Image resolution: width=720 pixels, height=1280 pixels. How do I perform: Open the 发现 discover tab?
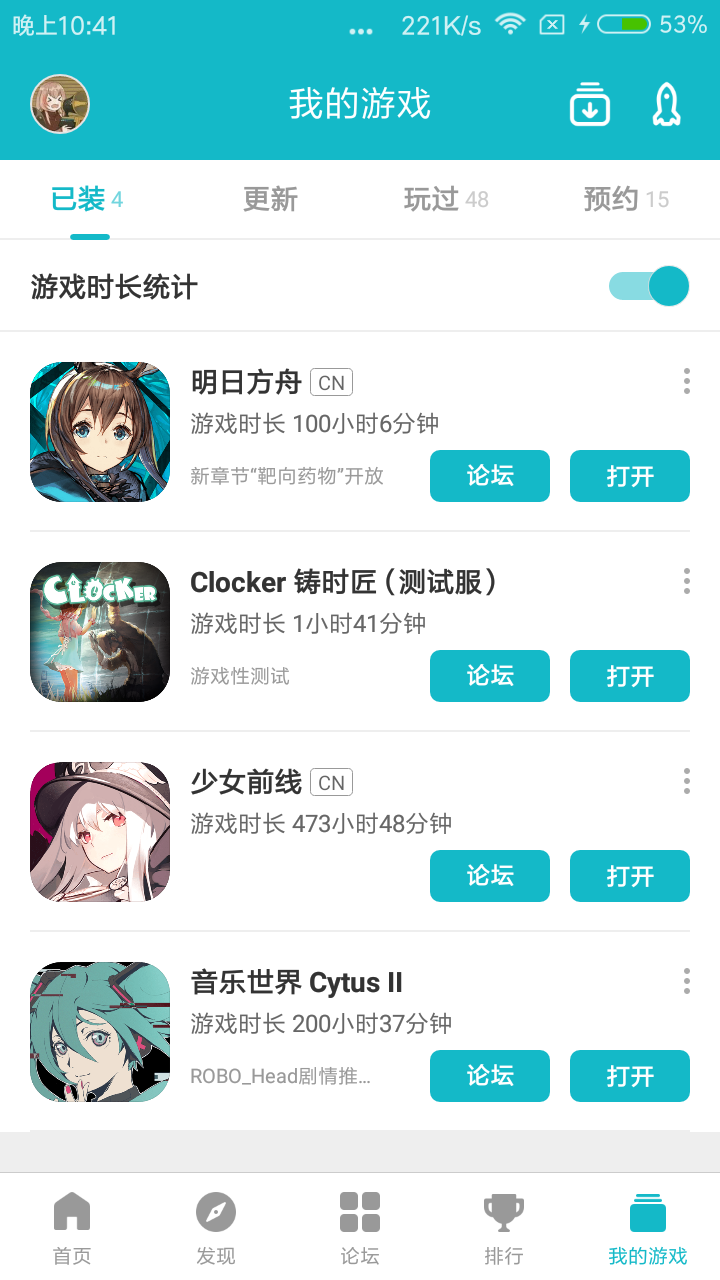point(216,1228)
